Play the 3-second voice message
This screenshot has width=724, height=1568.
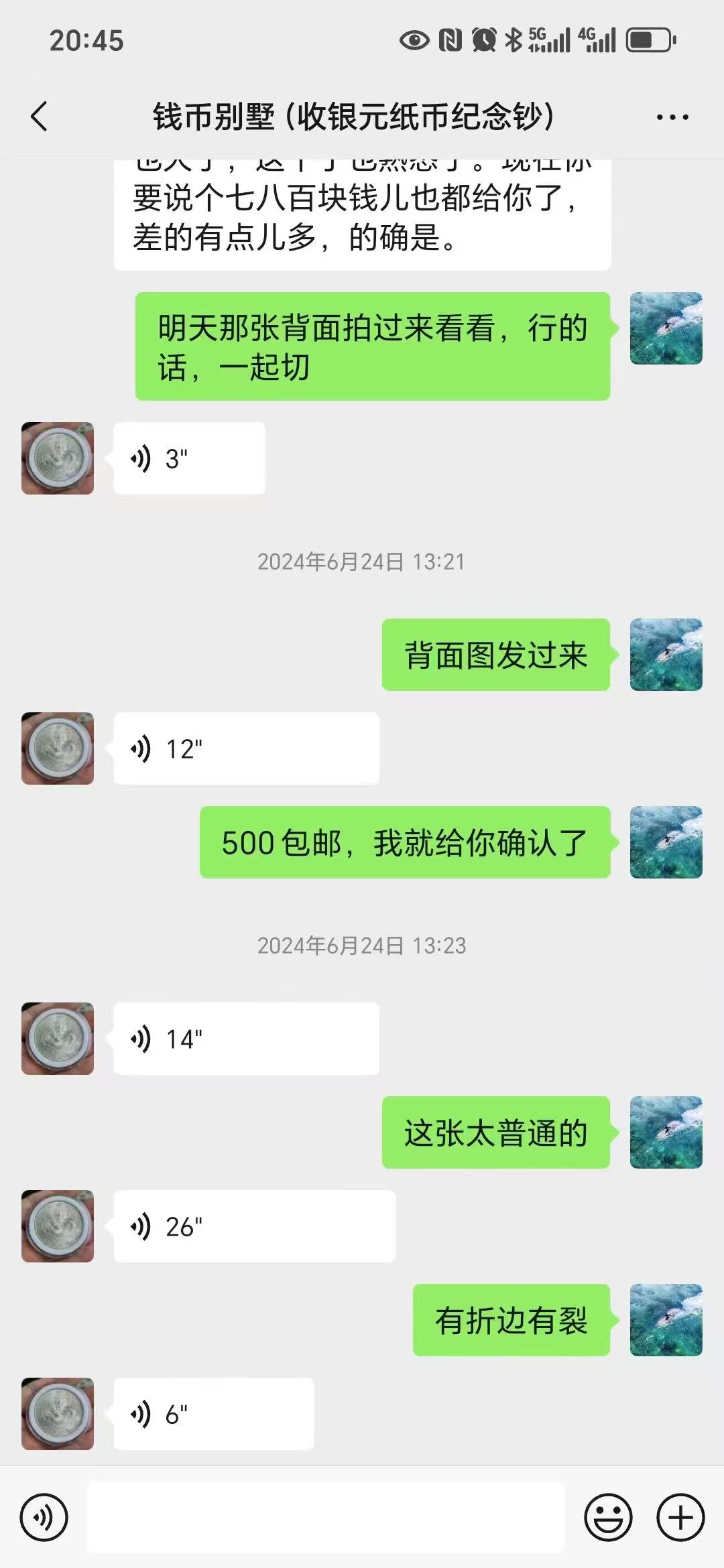click(x=189, y=459)
